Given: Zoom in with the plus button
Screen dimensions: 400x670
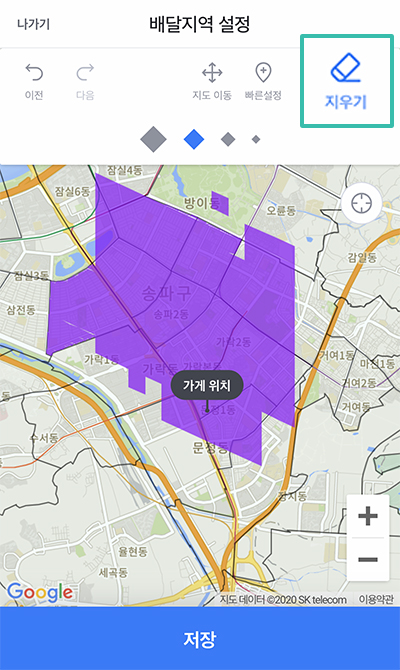Looking at the screenshot, I should [368, 516].
